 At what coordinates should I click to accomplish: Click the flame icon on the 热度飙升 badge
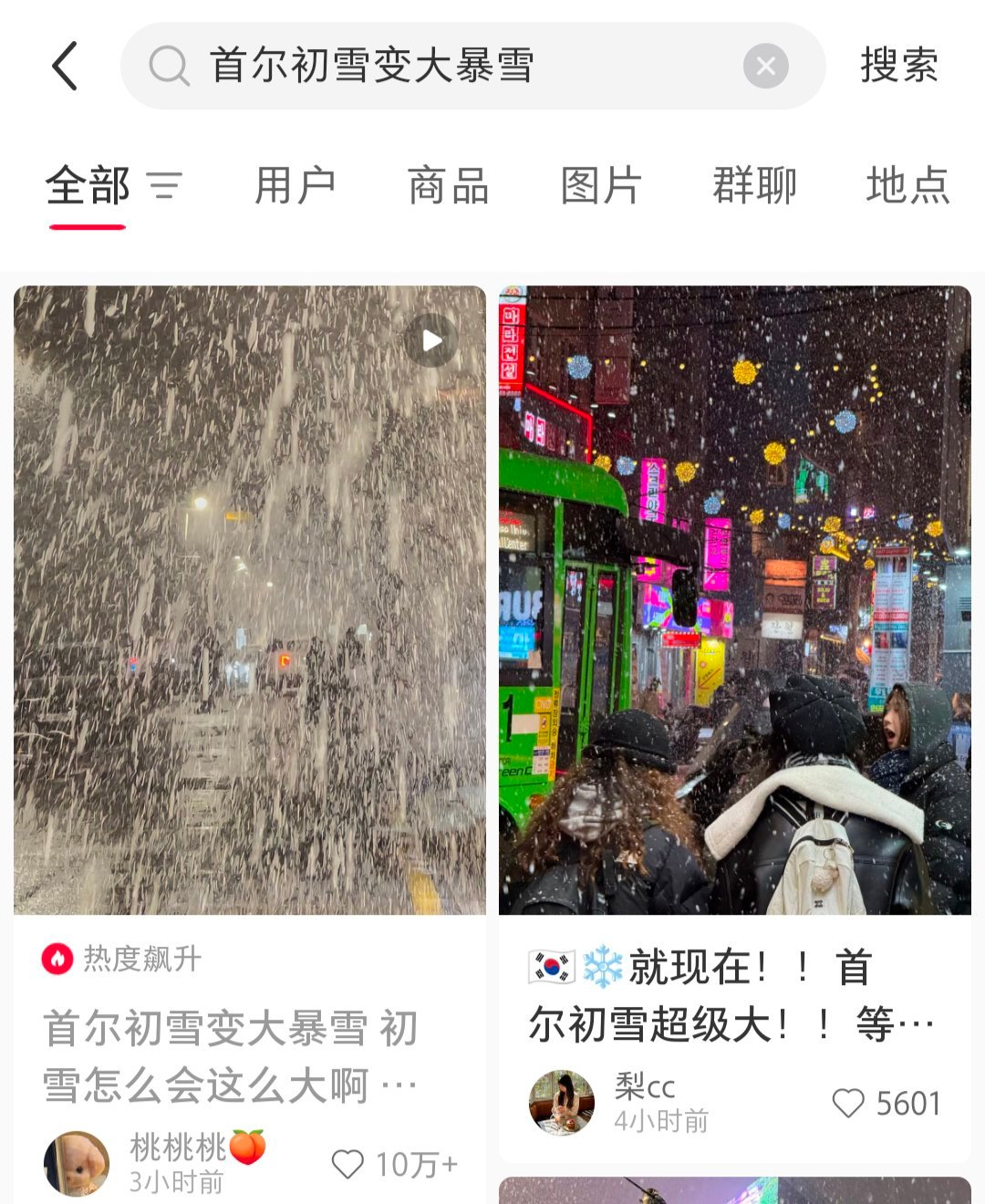[x=59, y=959]
